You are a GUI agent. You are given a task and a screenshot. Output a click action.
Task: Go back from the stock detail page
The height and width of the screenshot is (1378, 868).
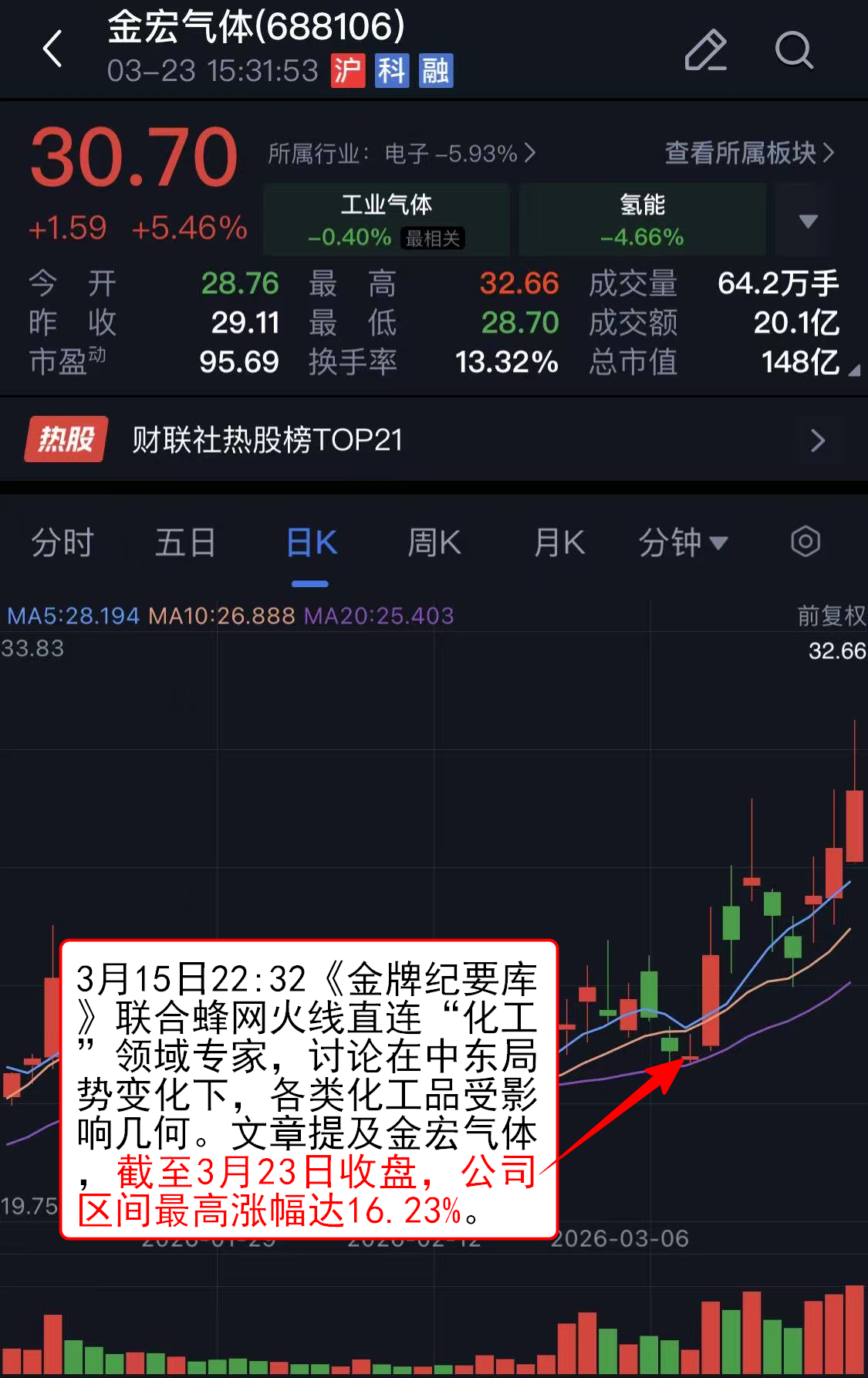pos(52,49)
